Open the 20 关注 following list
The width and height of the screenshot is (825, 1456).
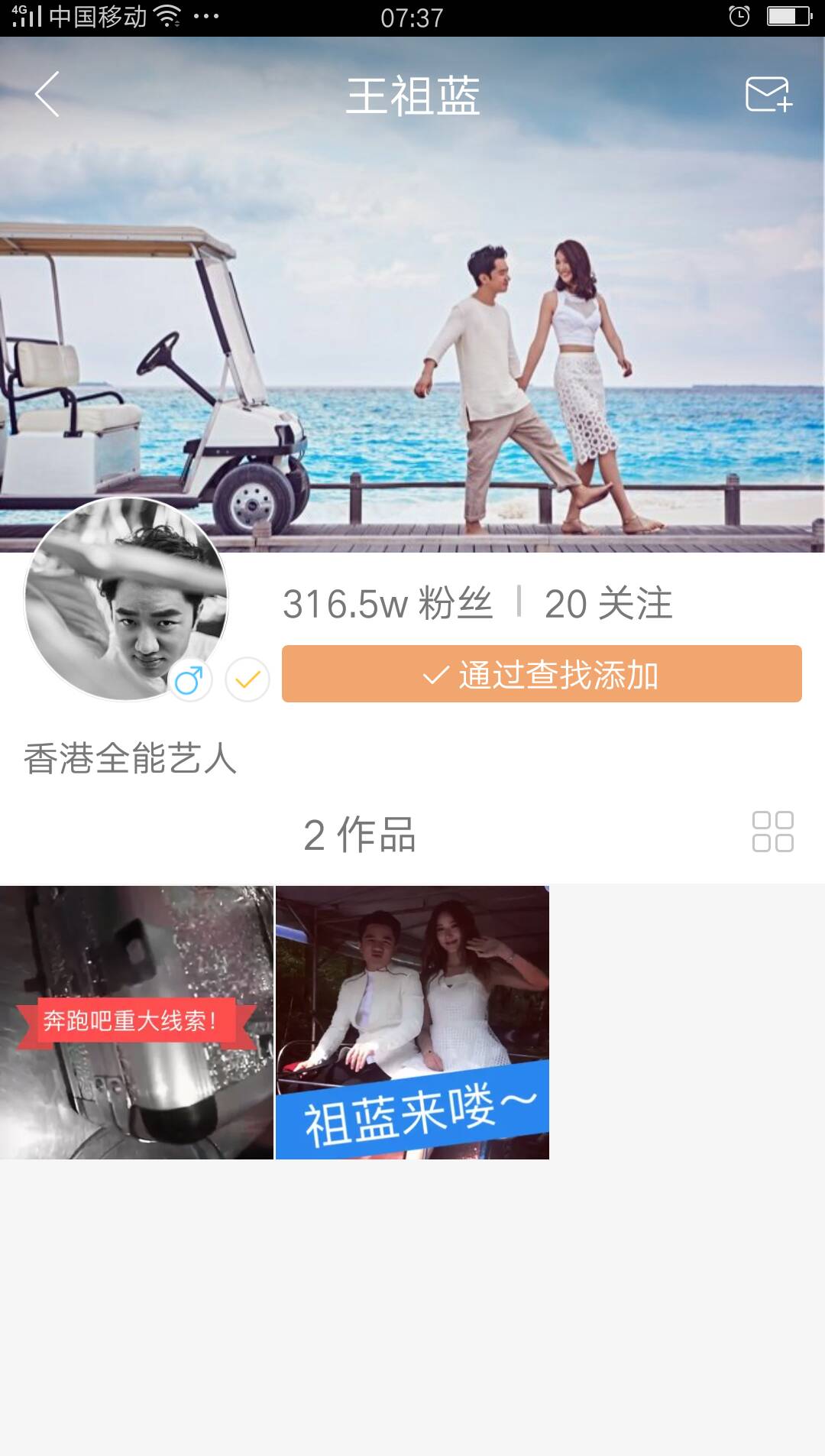(608, 604)
